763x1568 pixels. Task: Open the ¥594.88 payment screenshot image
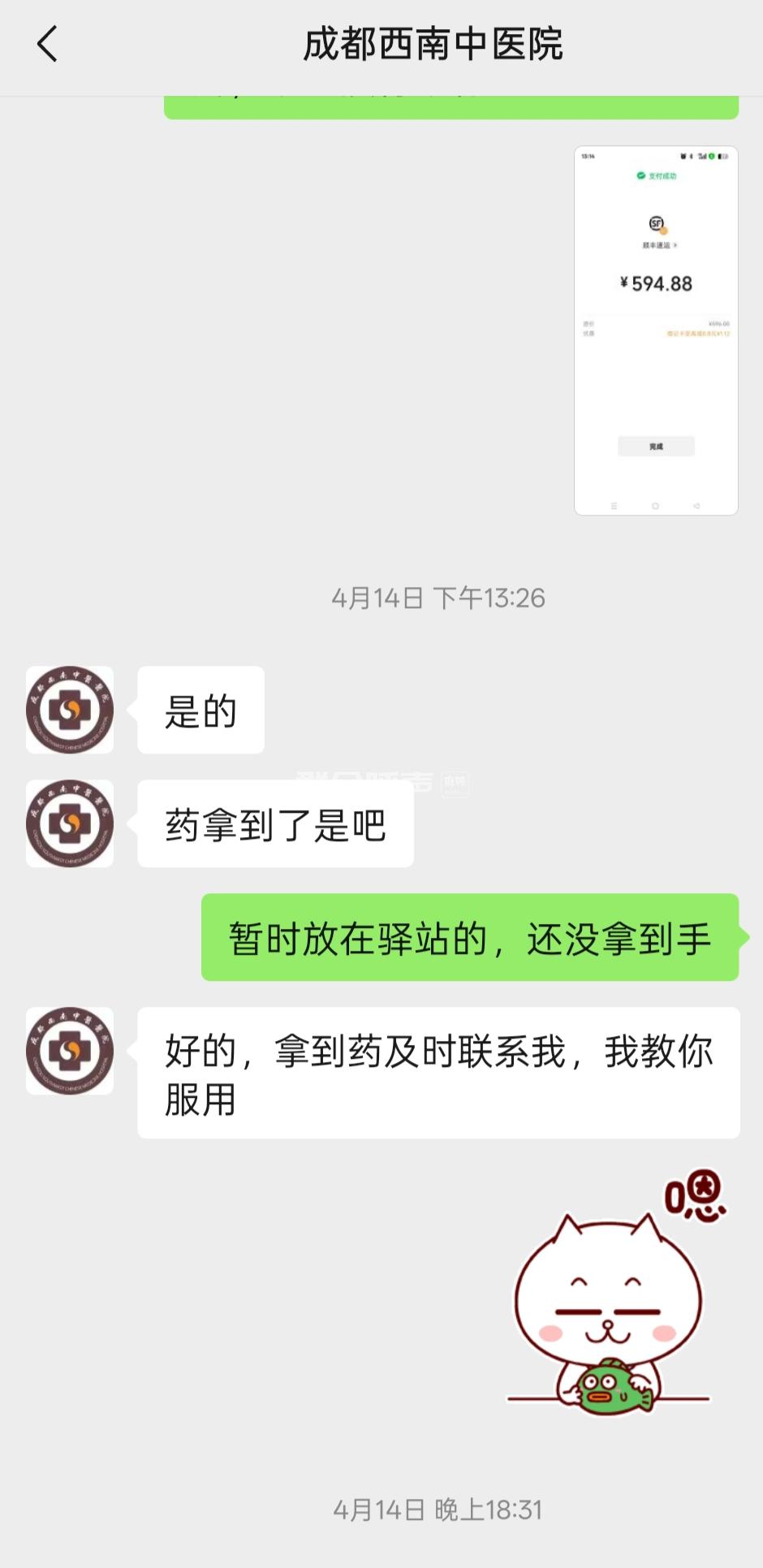(656, 330)
